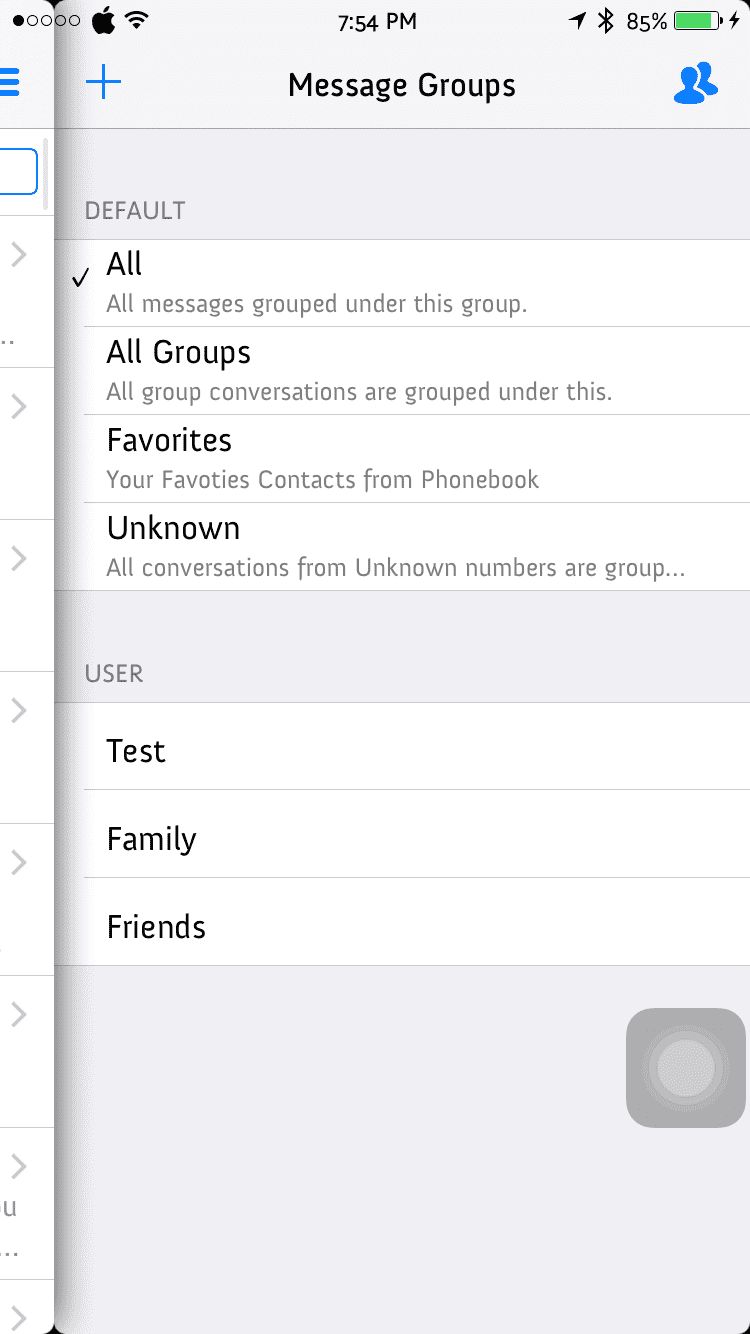Open the Unknown numbers group

coord(402,547)
